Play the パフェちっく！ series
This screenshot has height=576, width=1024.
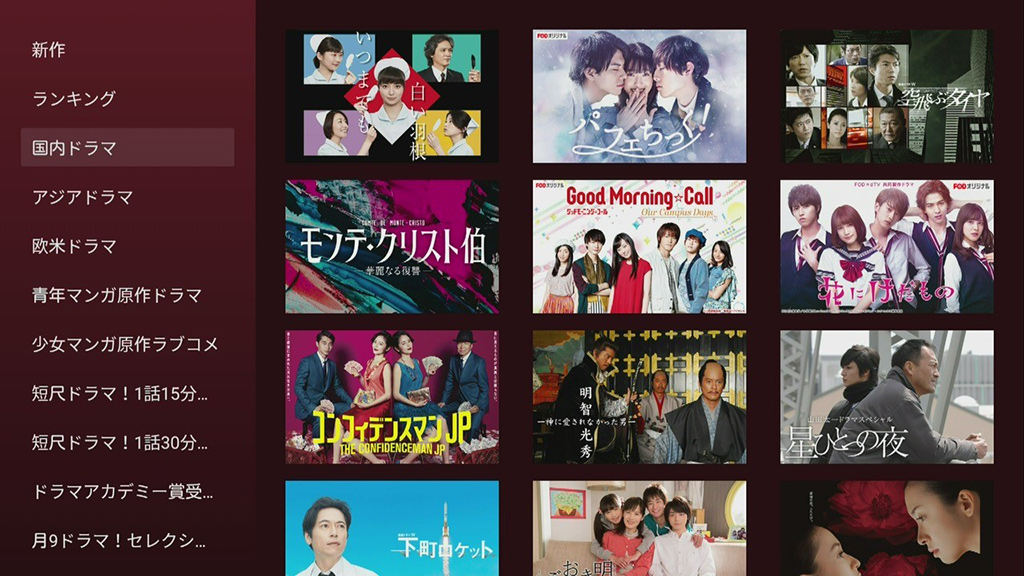click(x=639, y=96)
